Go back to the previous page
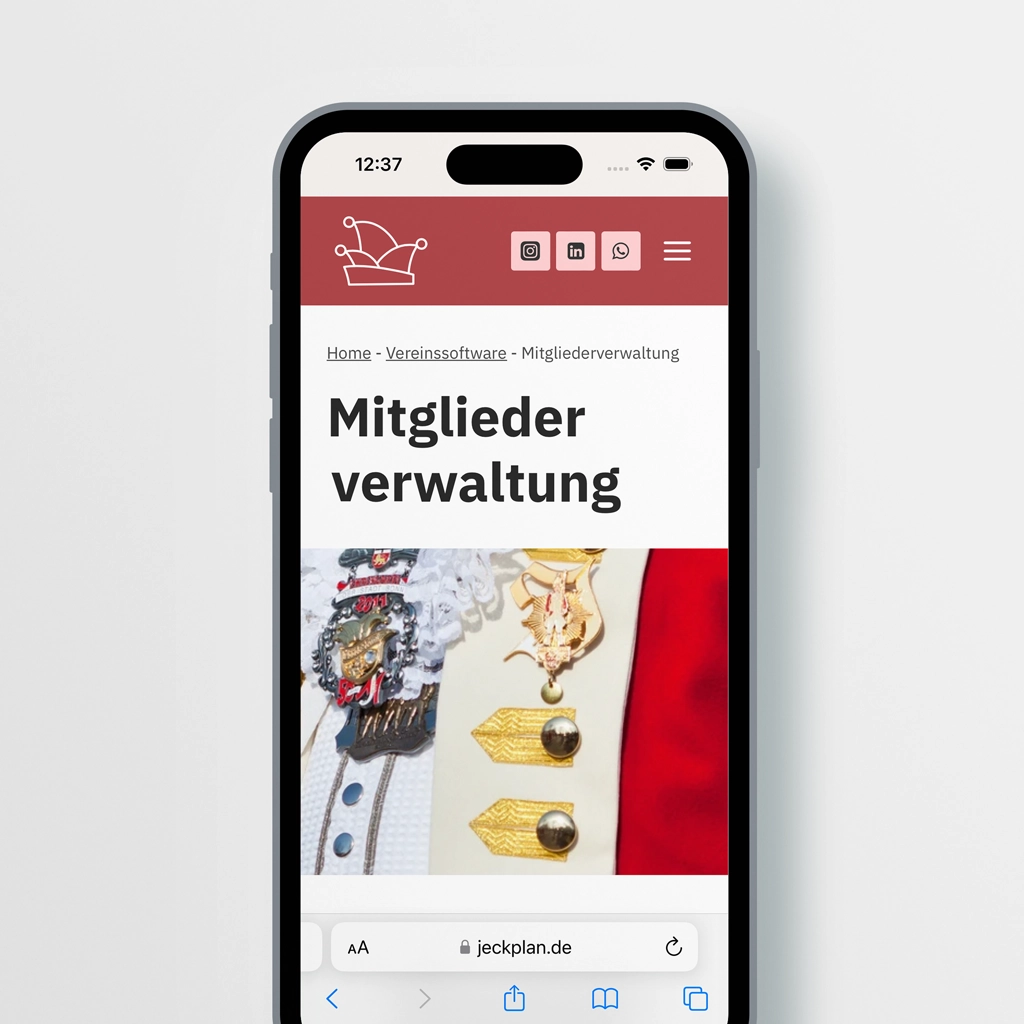The image size is (1024, 1024). click(x=333, y=998)
